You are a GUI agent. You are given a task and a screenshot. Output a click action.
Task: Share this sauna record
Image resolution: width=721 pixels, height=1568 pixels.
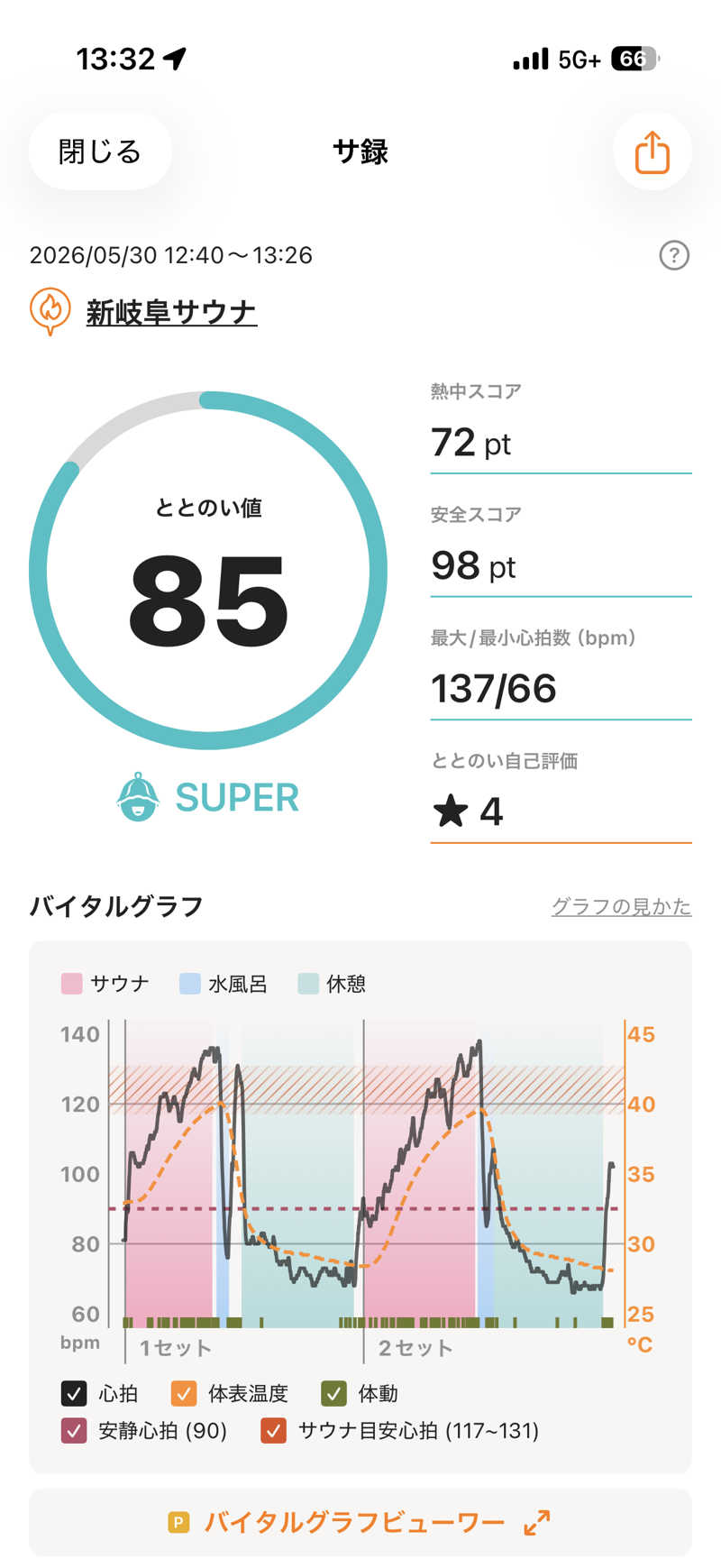click(x=653, y=151)
